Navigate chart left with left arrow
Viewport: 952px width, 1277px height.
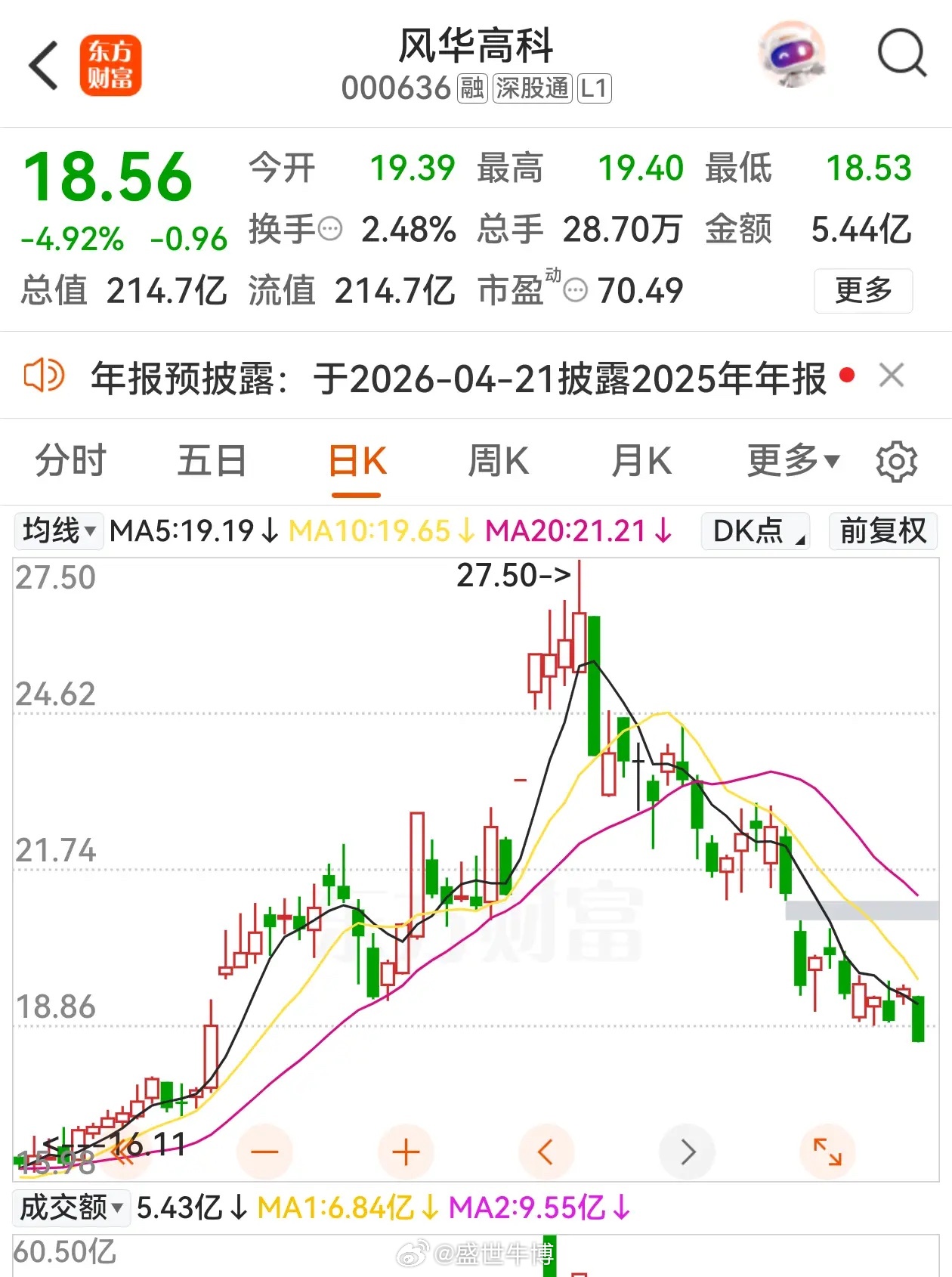tap(546, 1152)
